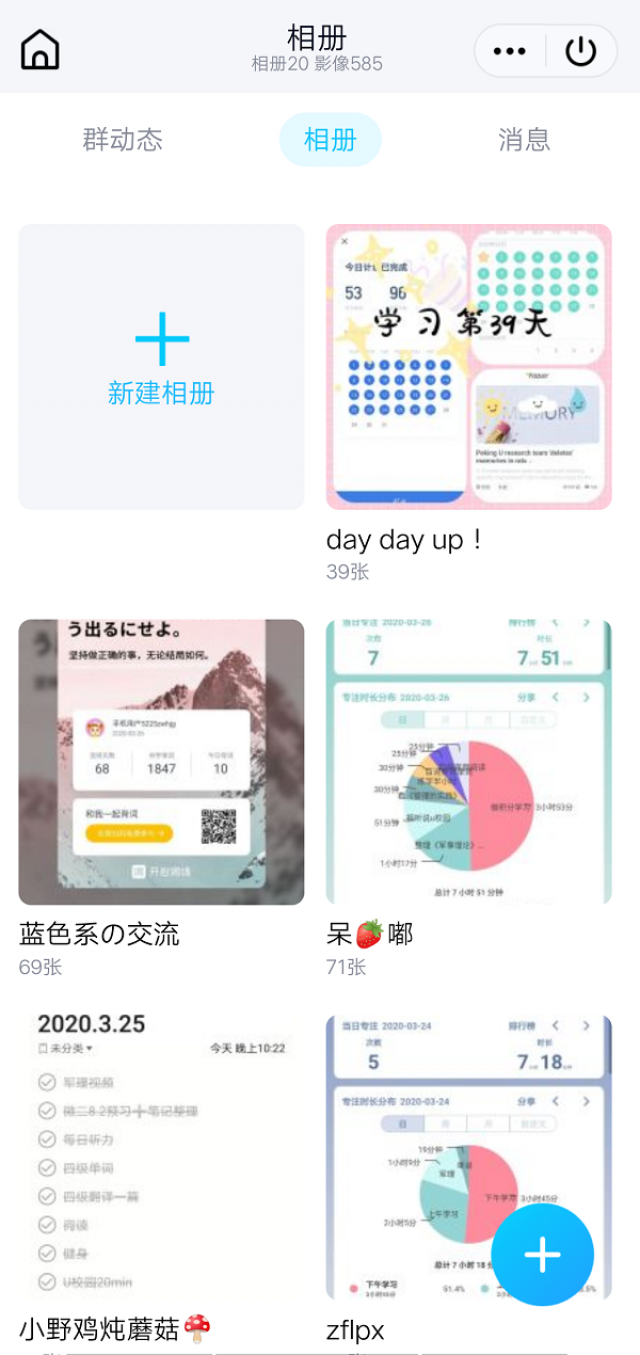Viewport: 640px width, 1355px height.
Task: Open the 蓝色系の交流 album
Action: point(161,762)
